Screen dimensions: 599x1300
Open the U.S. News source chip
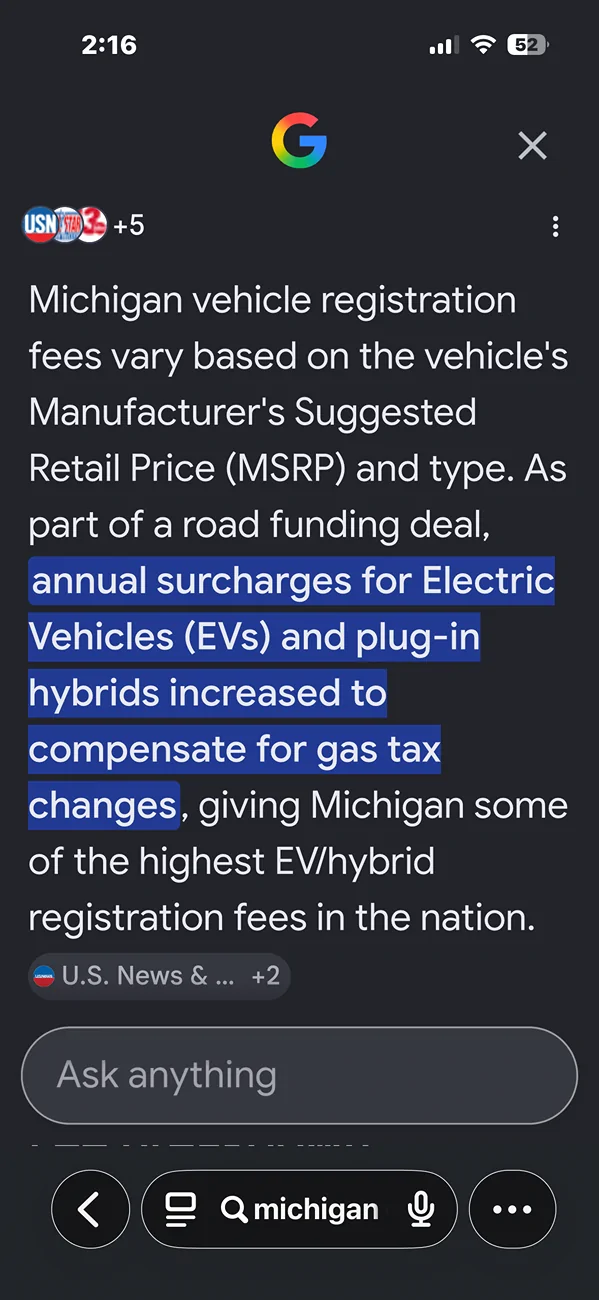coord(159,976)
